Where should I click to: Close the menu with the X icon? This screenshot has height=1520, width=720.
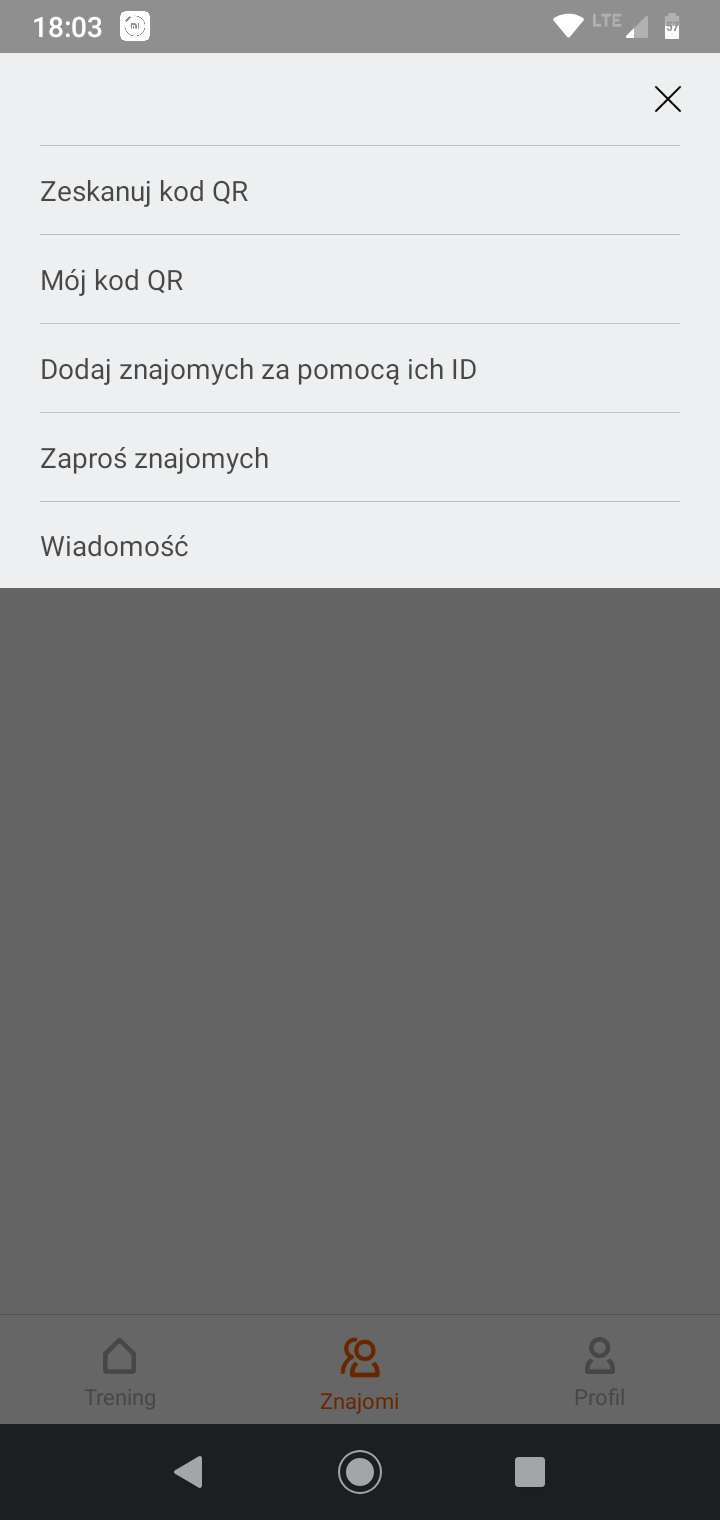[667, 99]
